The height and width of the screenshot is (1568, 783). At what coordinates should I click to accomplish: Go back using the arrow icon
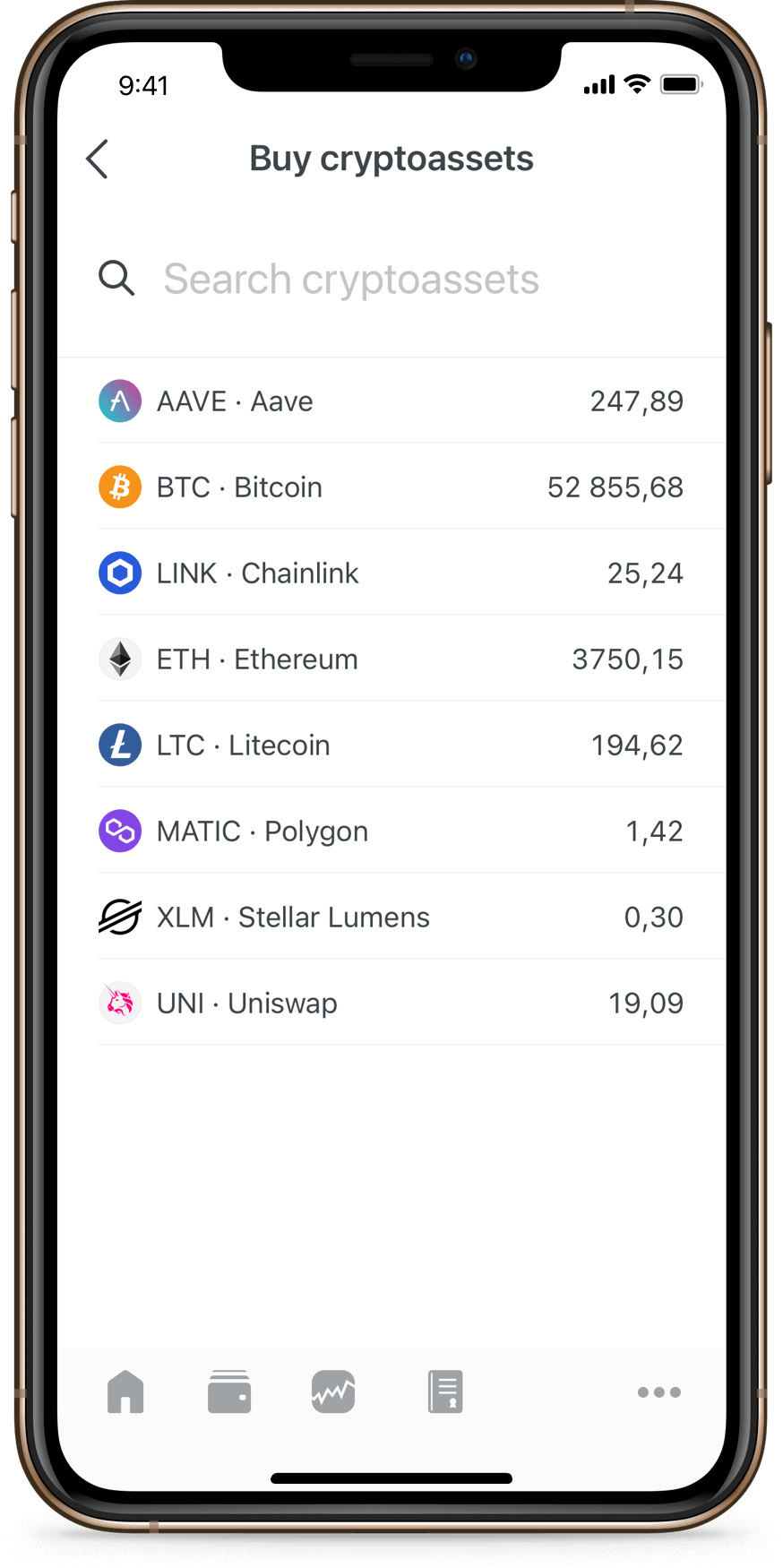coord(98,159)
